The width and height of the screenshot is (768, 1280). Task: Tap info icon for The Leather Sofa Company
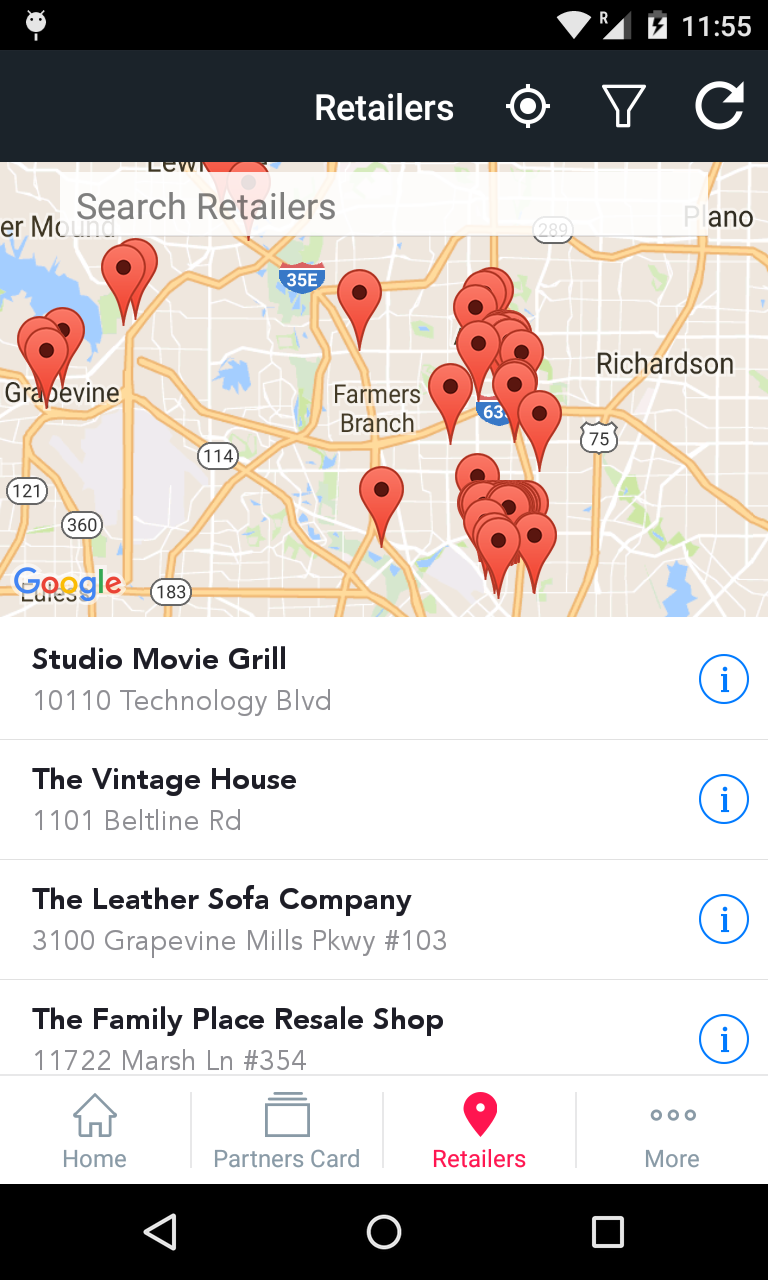pos(724,920)
